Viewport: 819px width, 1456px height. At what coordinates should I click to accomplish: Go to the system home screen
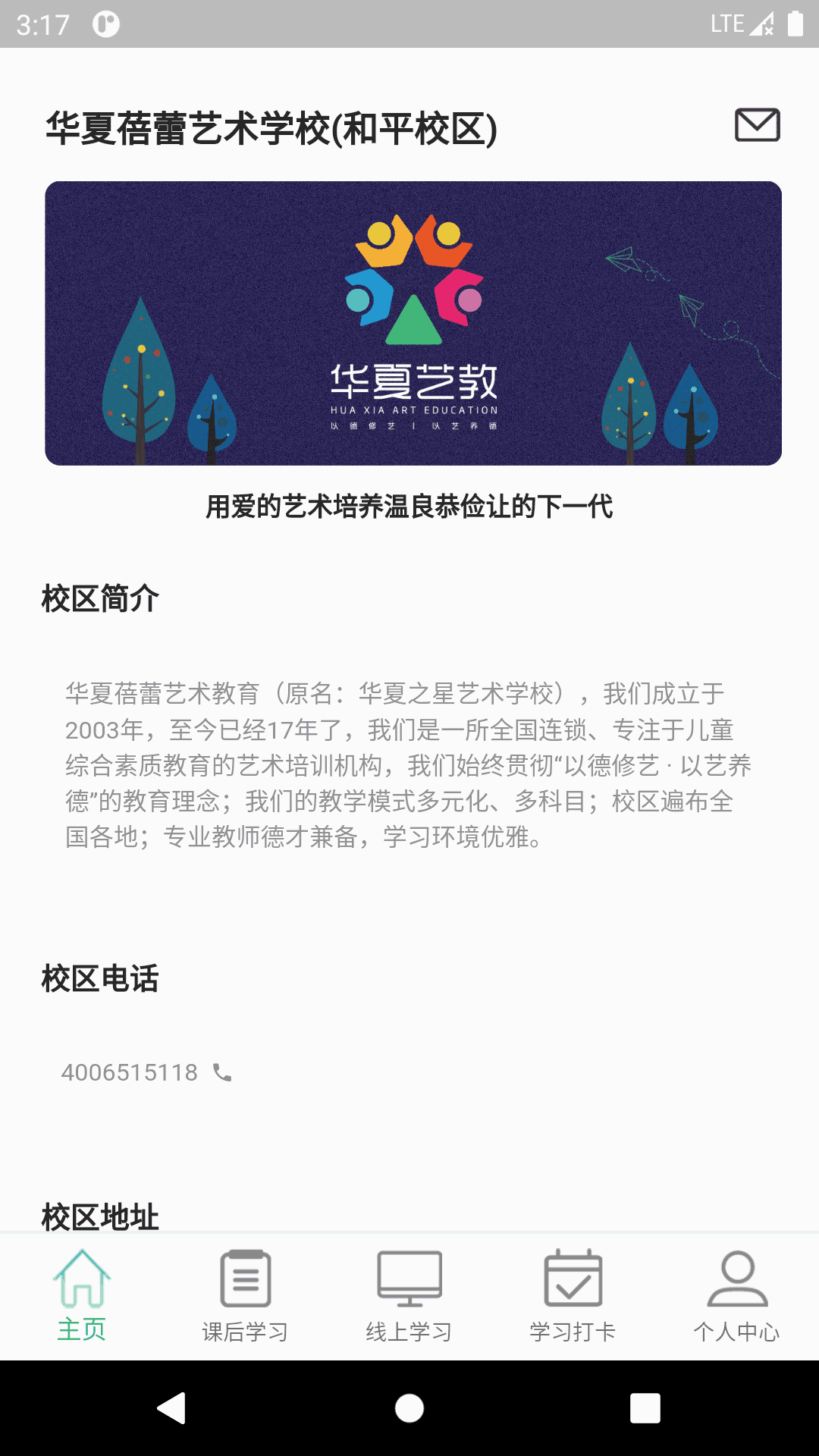click(x=409, y=1408)
